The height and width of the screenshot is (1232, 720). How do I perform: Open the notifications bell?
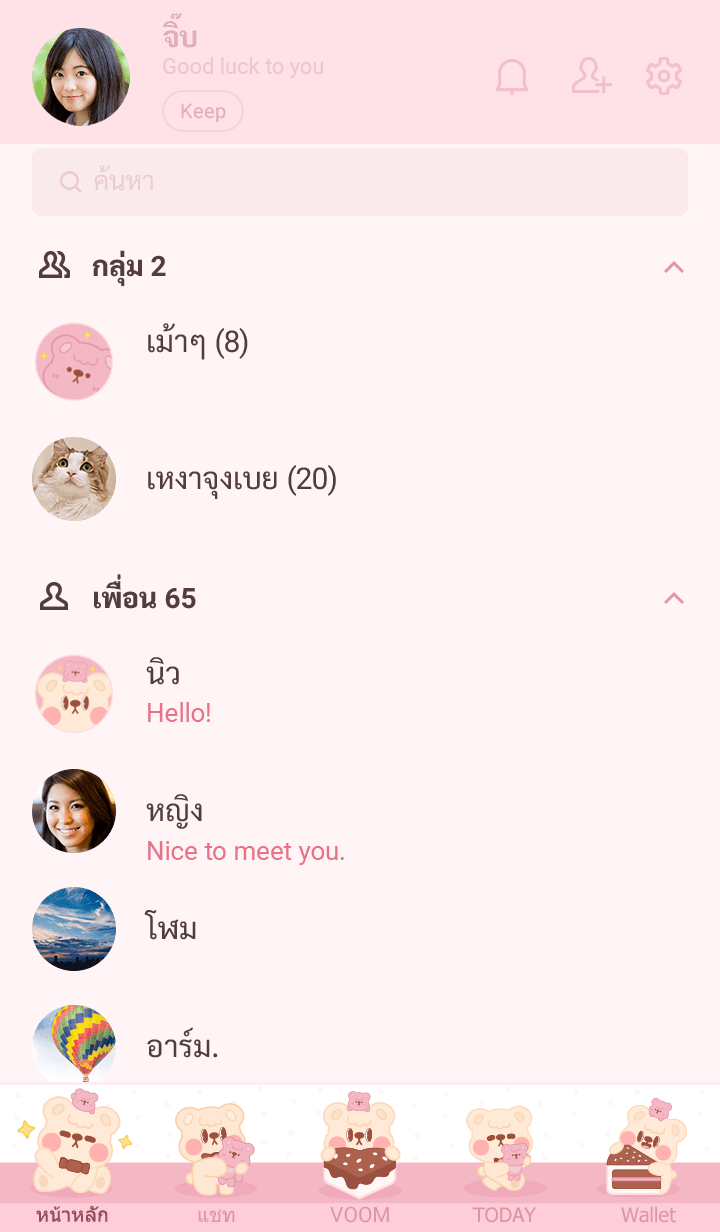click(x=512, y=77)
